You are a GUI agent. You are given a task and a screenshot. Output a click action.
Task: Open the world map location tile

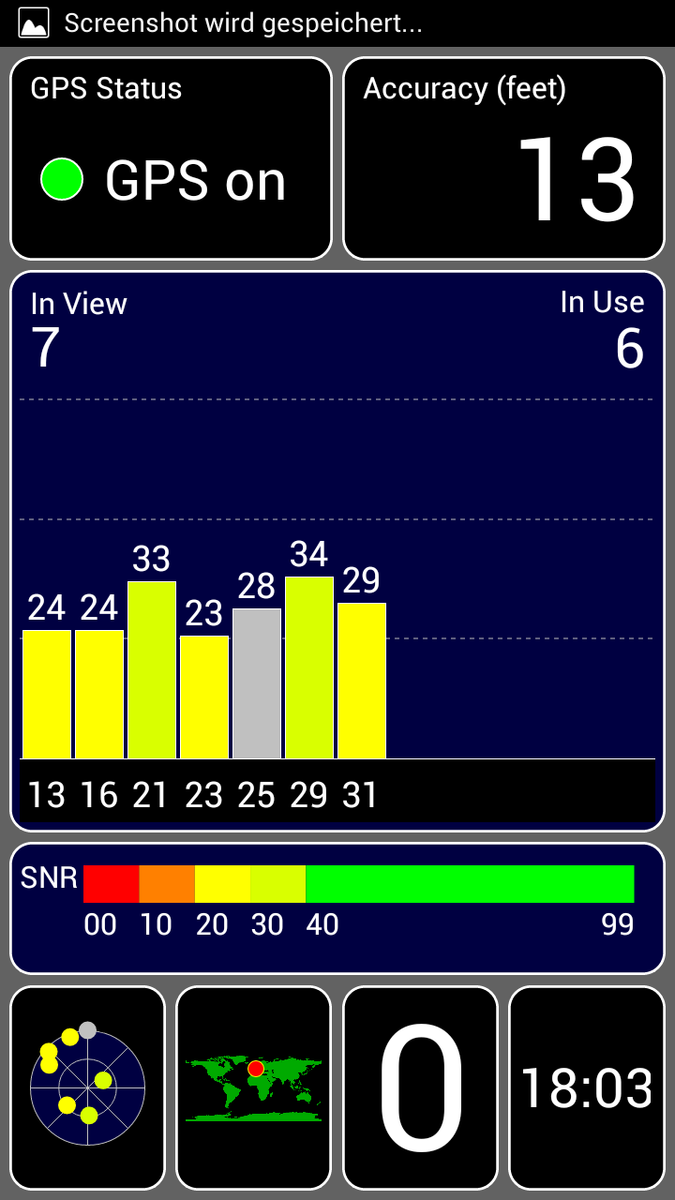pyautogui.click(x=254, y=1087)
